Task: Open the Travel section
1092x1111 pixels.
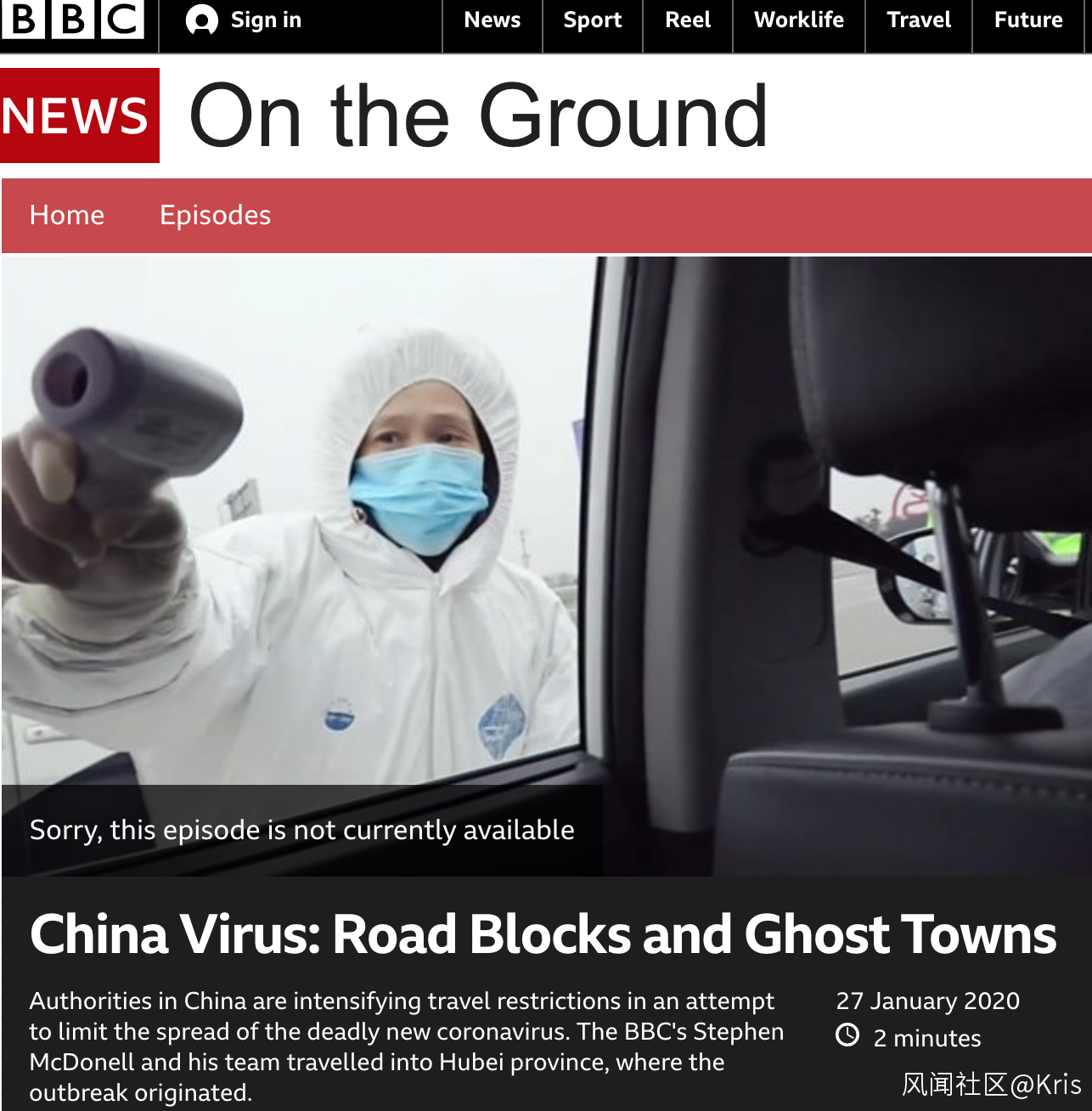Action: 919,20
